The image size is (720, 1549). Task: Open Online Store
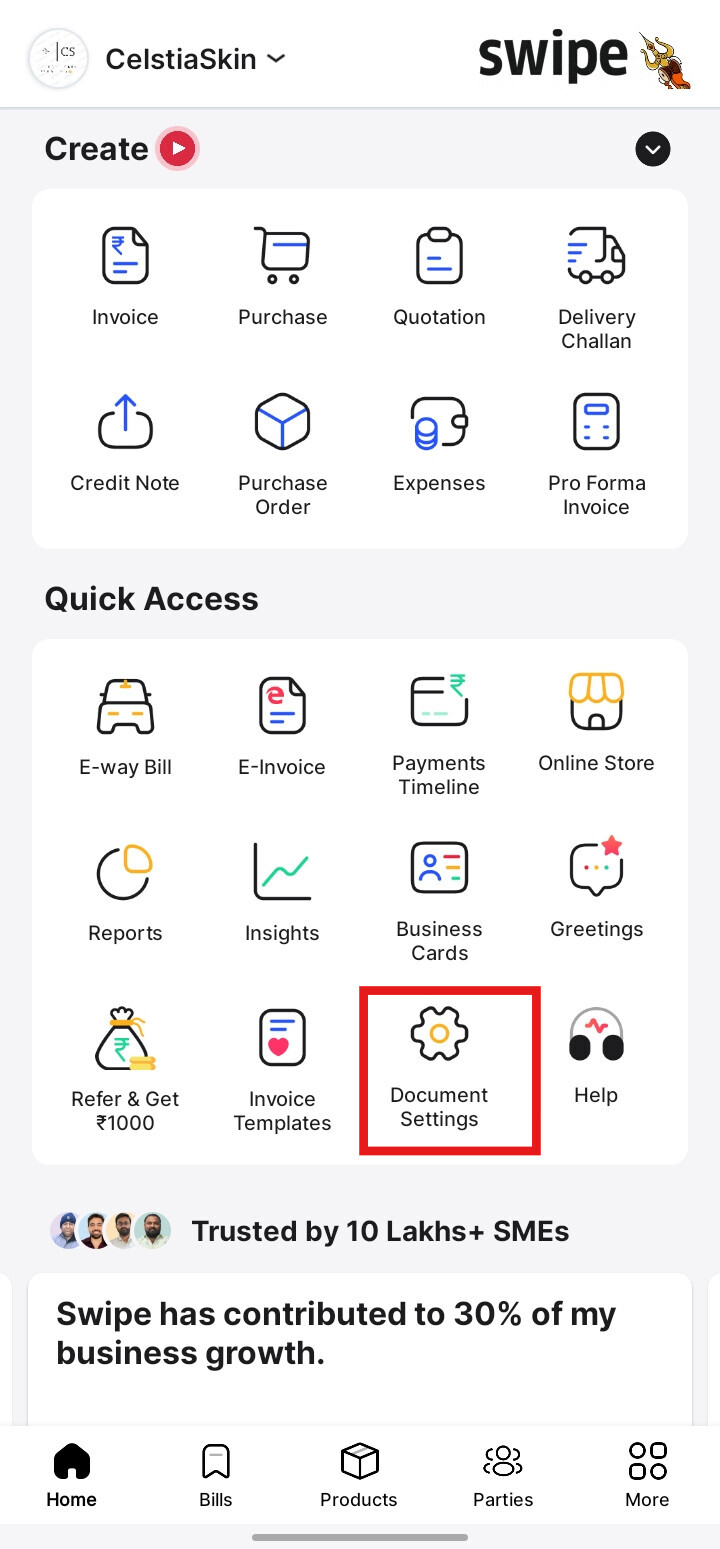[596, 723]
